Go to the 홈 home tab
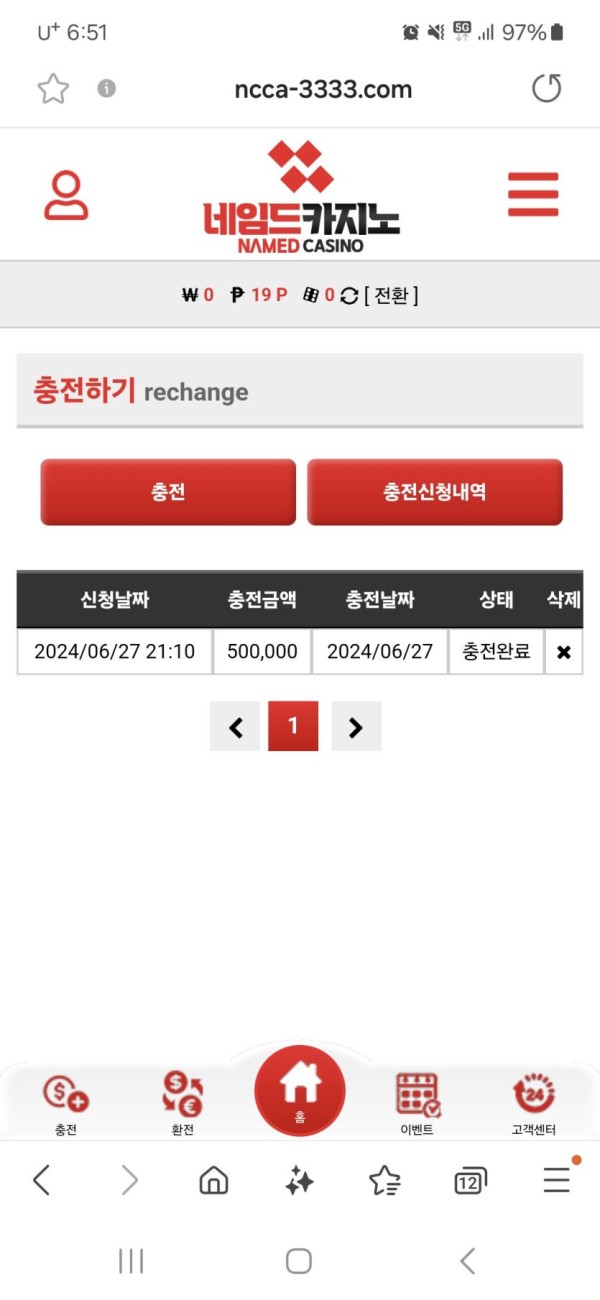Viewport: 600px width, 1300px height. click(x=299, y=1090)
